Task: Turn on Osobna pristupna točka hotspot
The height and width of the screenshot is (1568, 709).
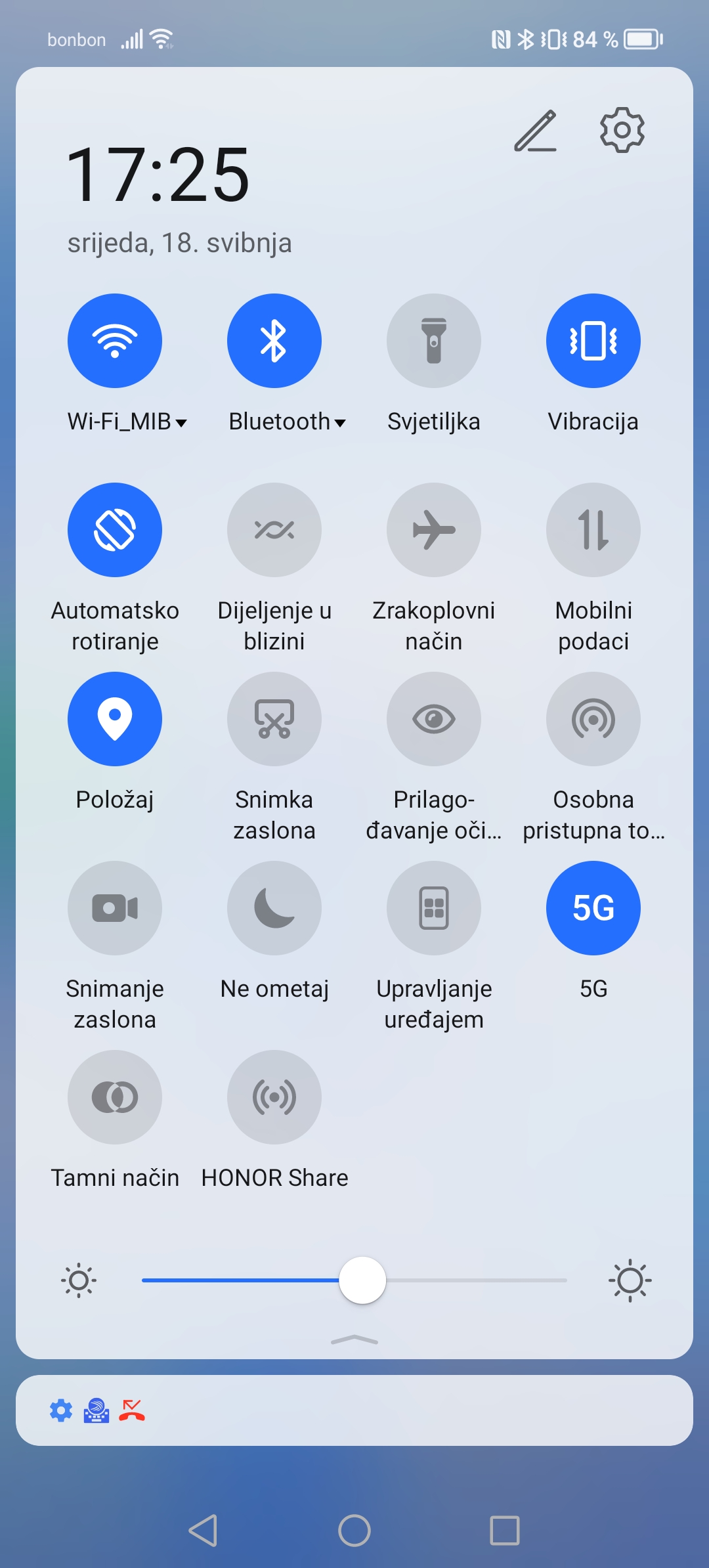Action: tap(593, 719)
